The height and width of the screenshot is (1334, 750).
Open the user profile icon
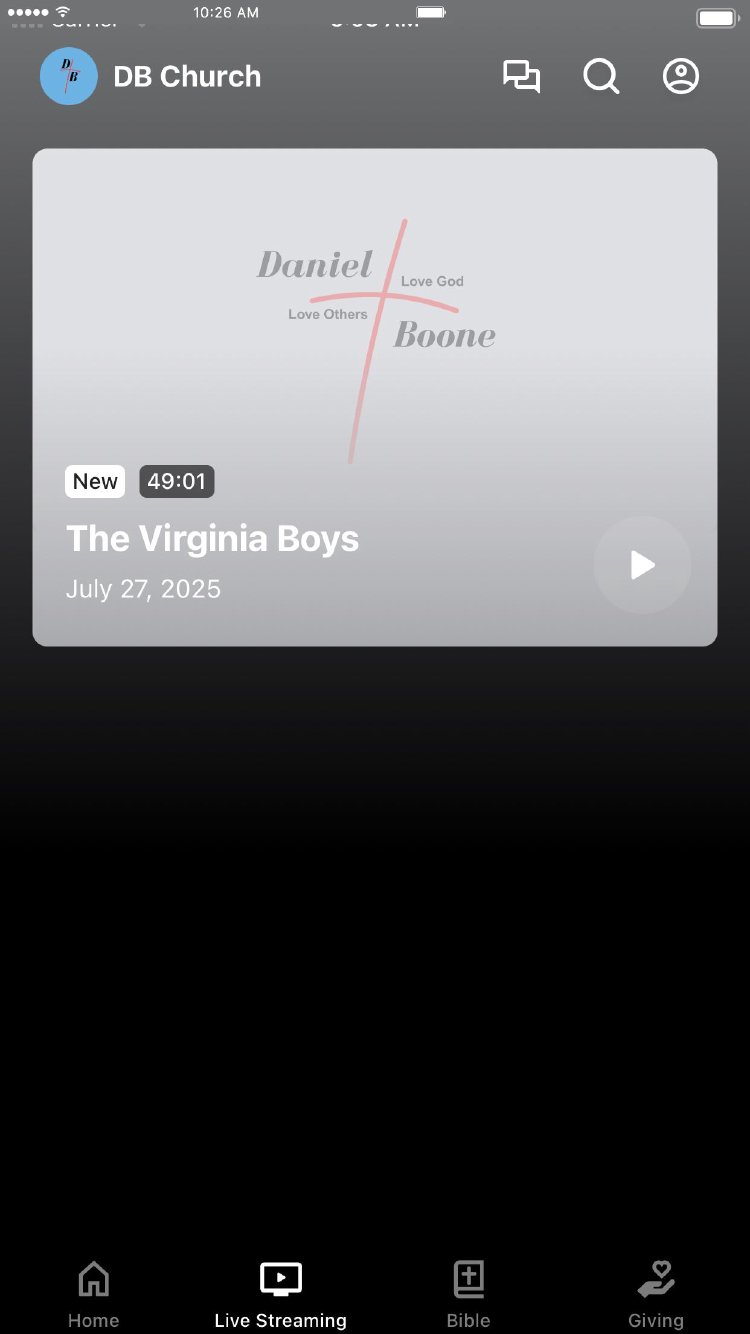(x=681, y=77)
